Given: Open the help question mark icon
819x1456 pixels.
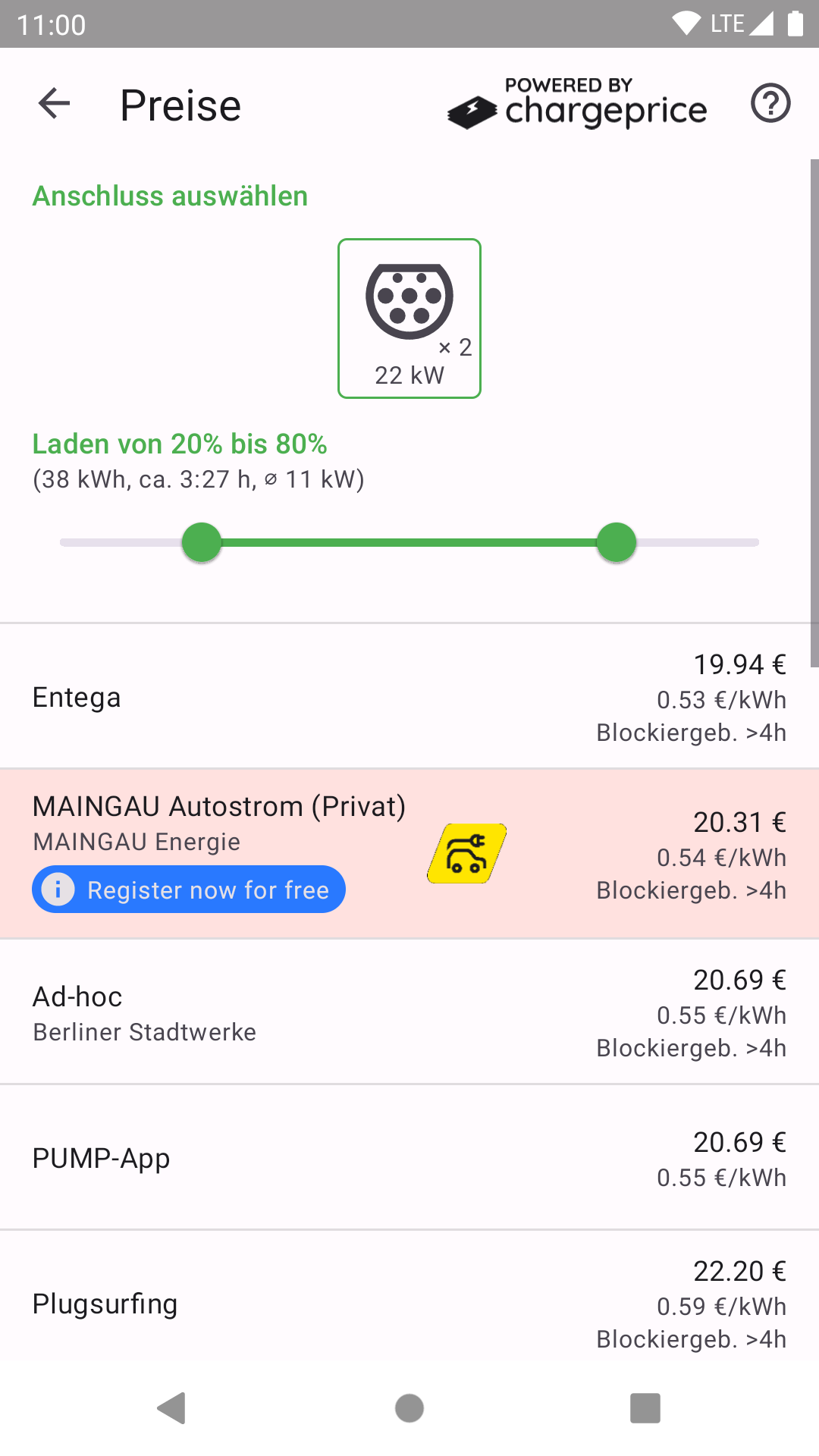Looking at the screenshot, I should [x=770, y=103].
